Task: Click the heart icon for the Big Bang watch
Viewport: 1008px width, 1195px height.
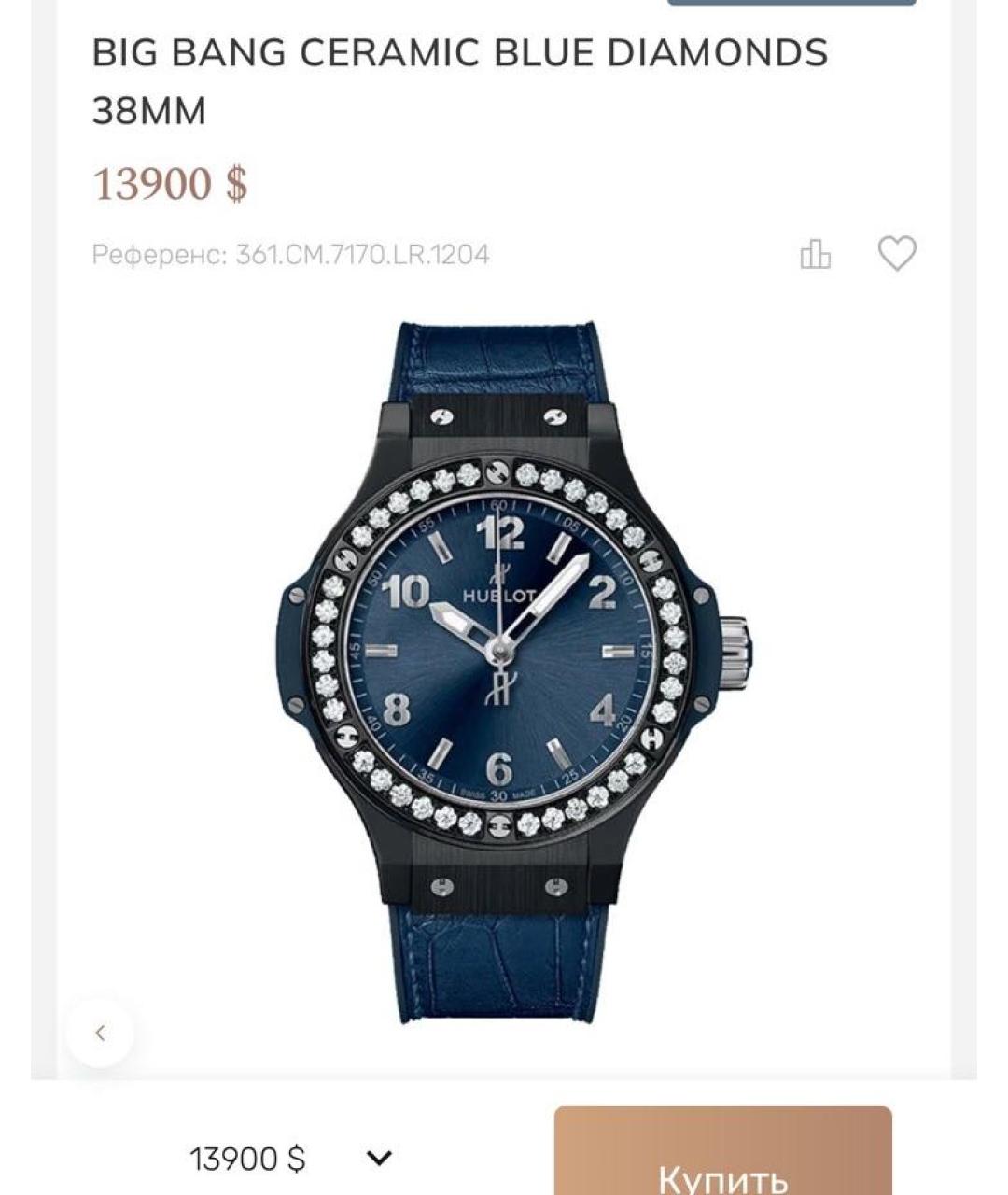Action: pyautogui.click(x=899, y=254)
